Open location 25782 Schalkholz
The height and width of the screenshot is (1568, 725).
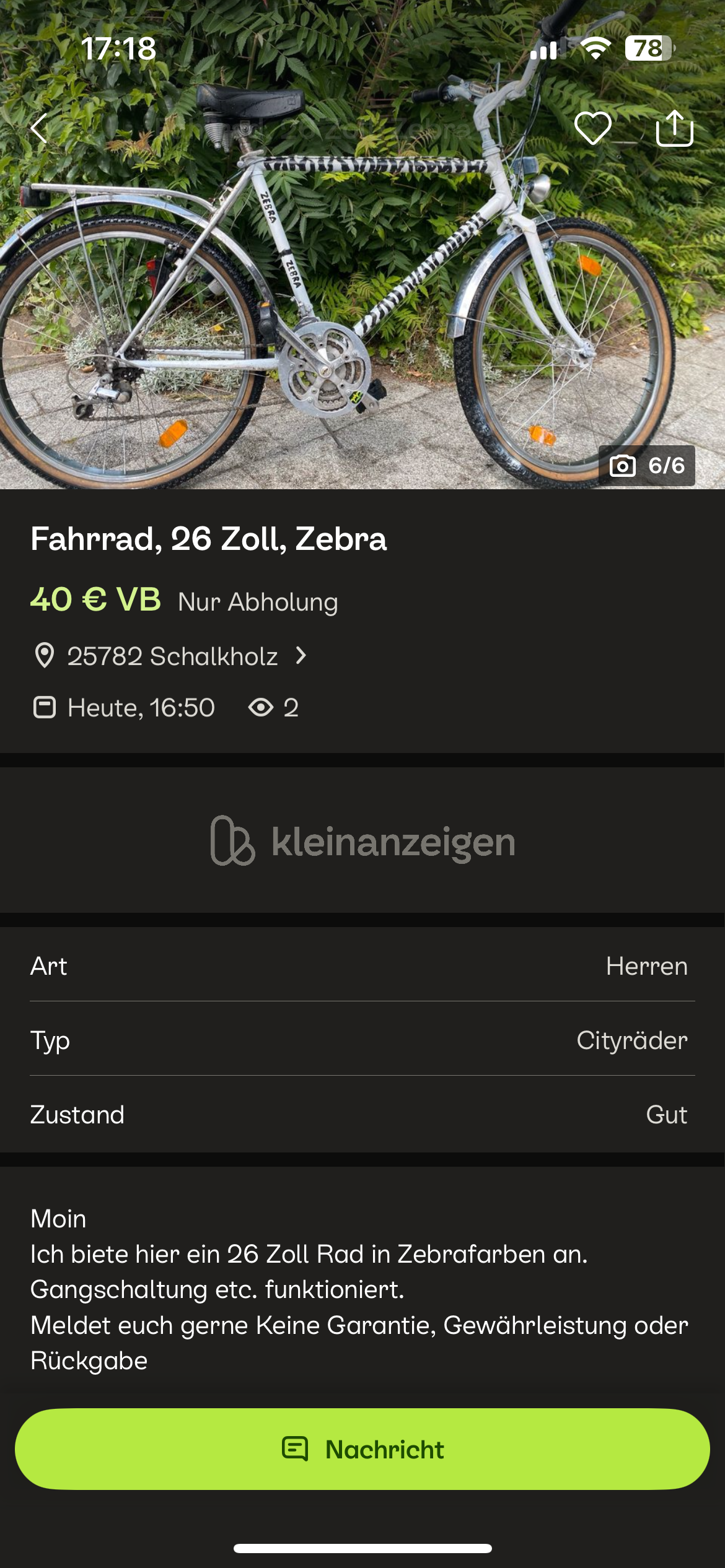tap(172, 656)
